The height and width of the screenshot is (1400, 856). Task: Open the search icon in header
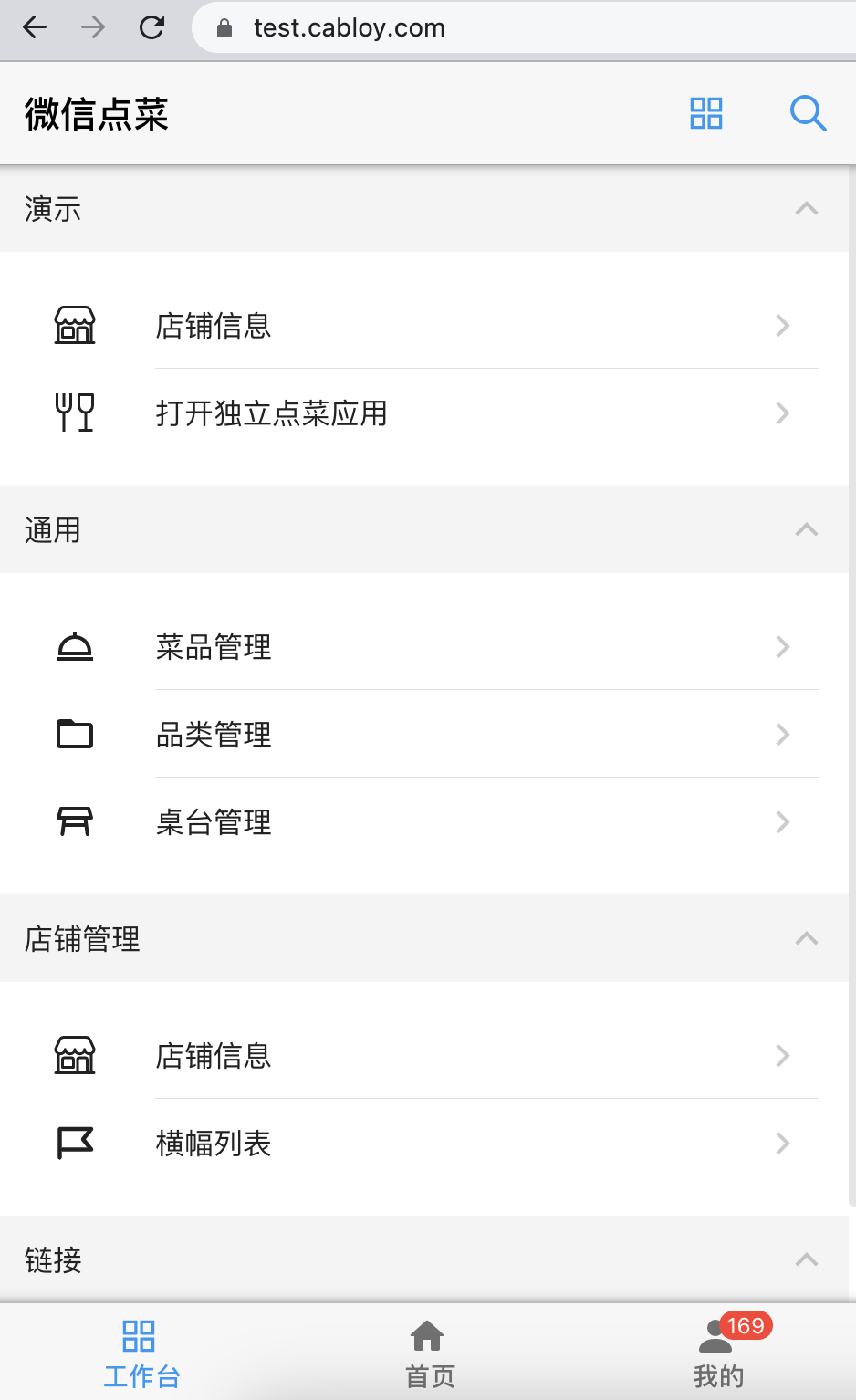tap(808, 114)
